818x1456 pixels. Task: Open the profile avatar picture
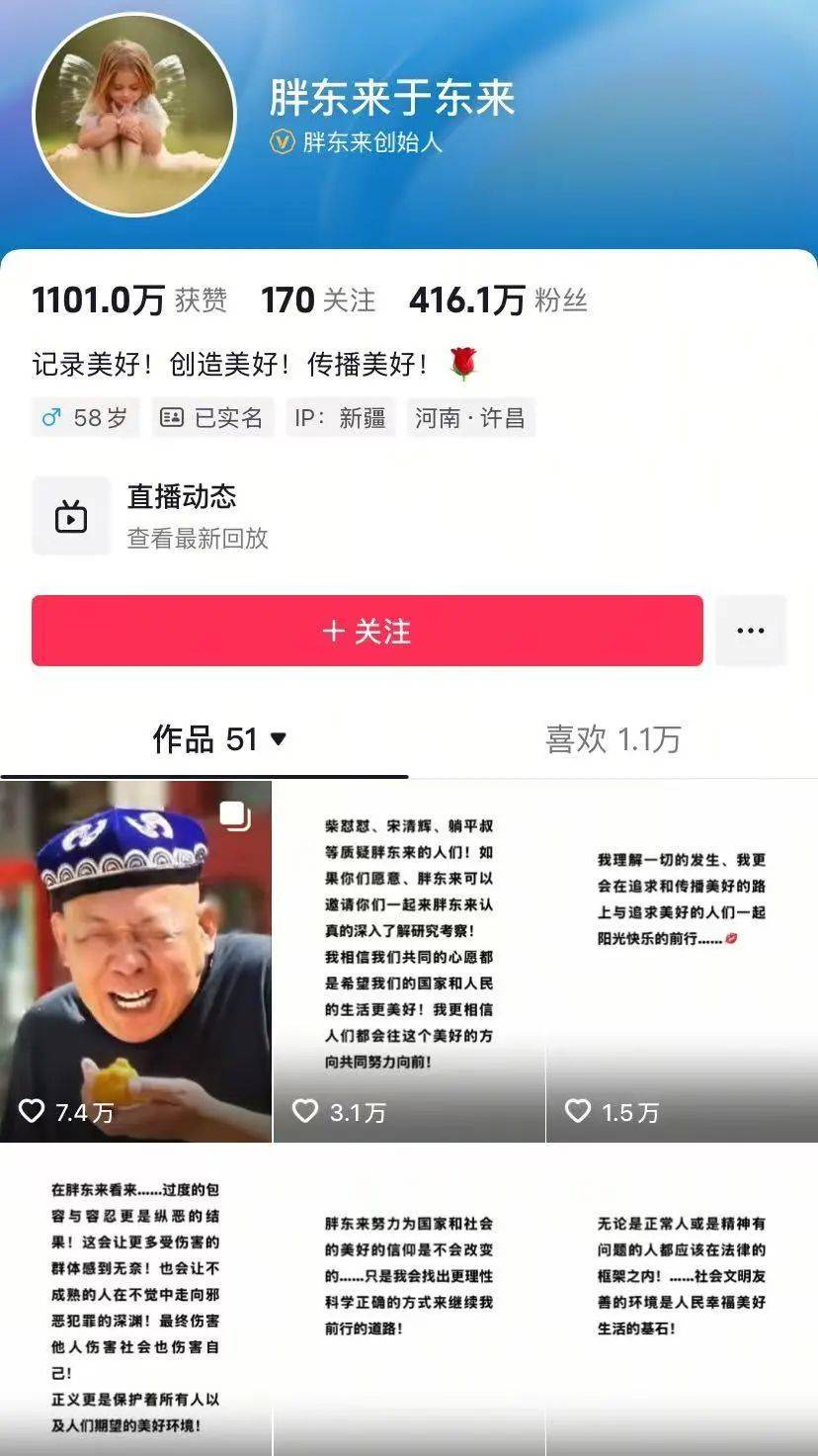(x=134, y=114)
